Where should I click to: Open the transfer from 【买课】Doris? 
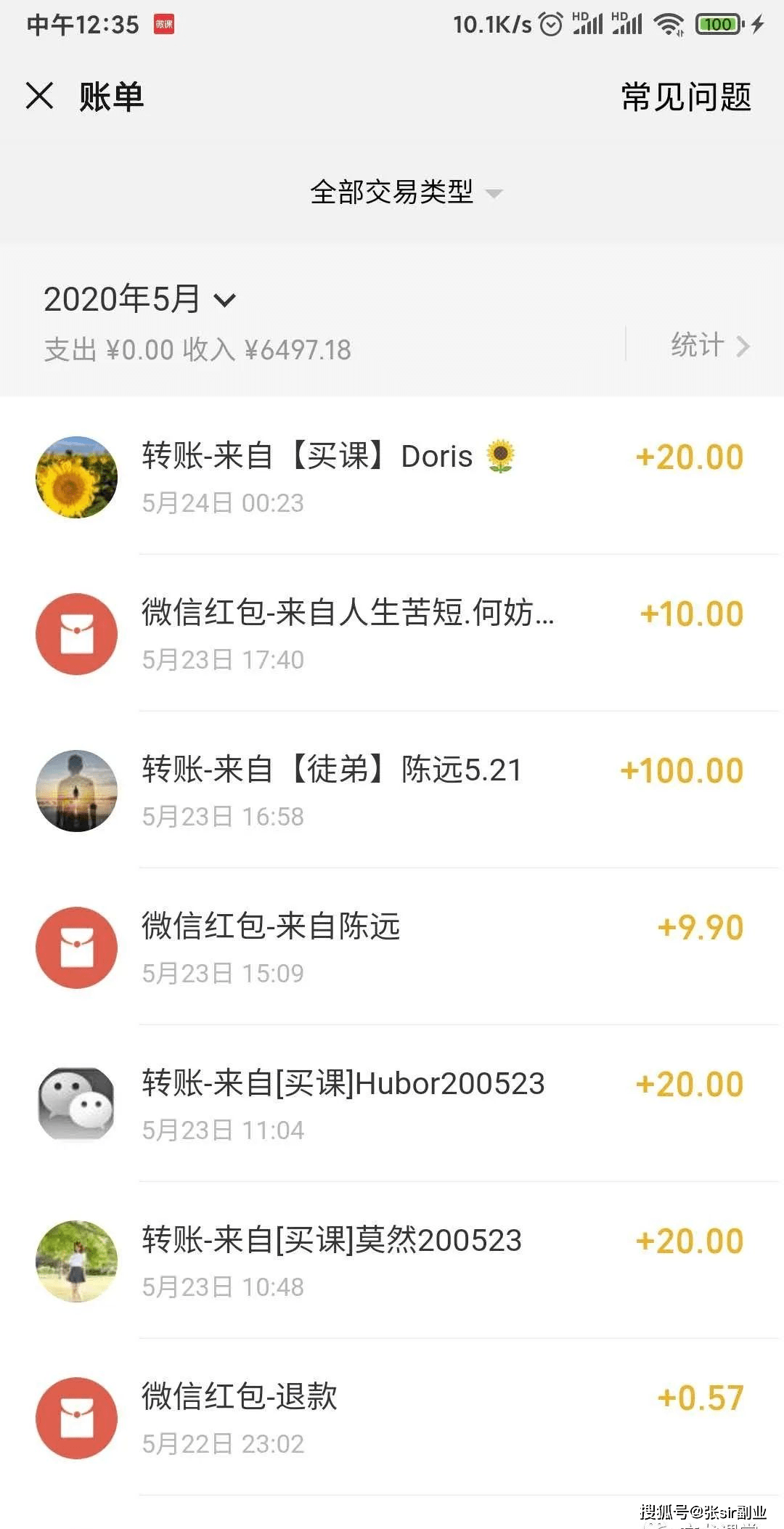[x=392, y=476]
